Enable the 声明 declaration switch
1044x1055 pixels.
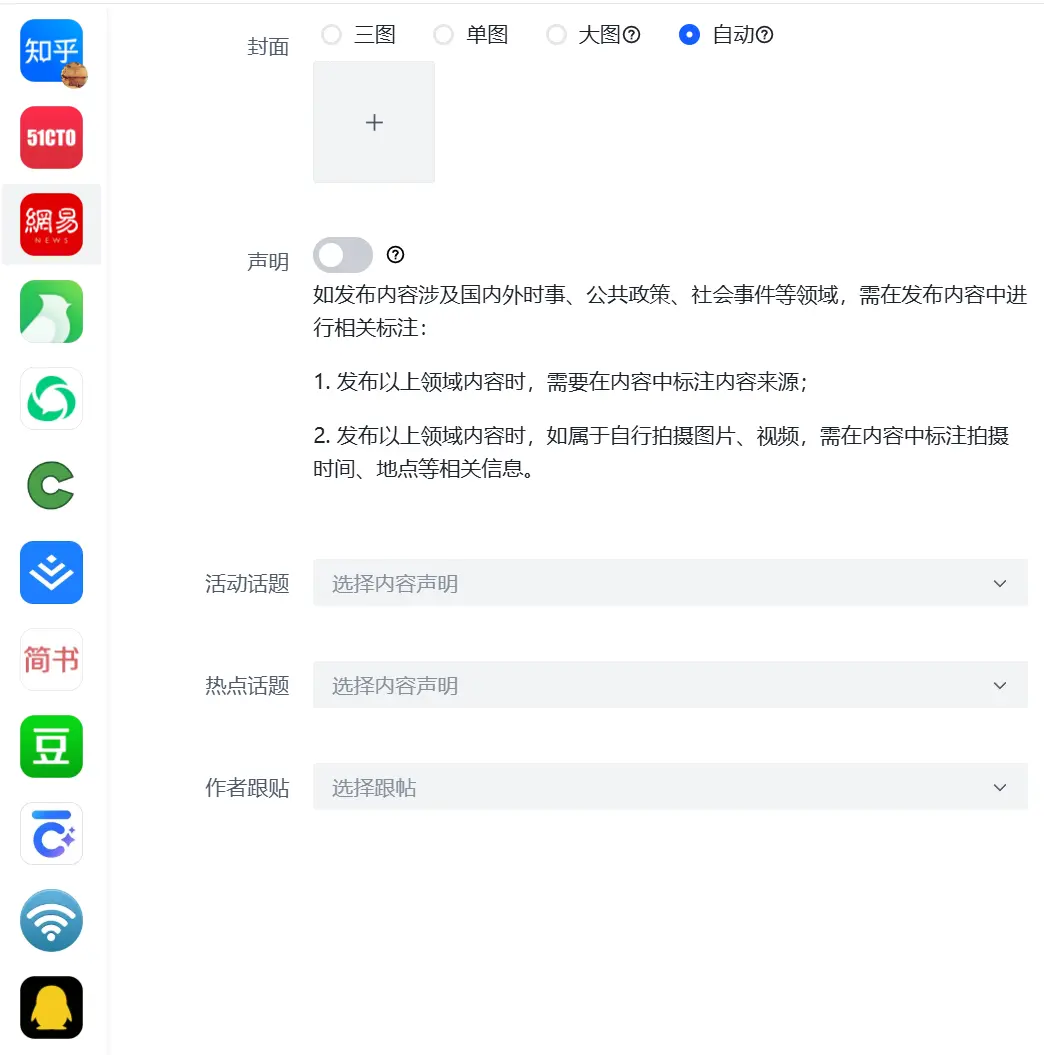point(342,255)
